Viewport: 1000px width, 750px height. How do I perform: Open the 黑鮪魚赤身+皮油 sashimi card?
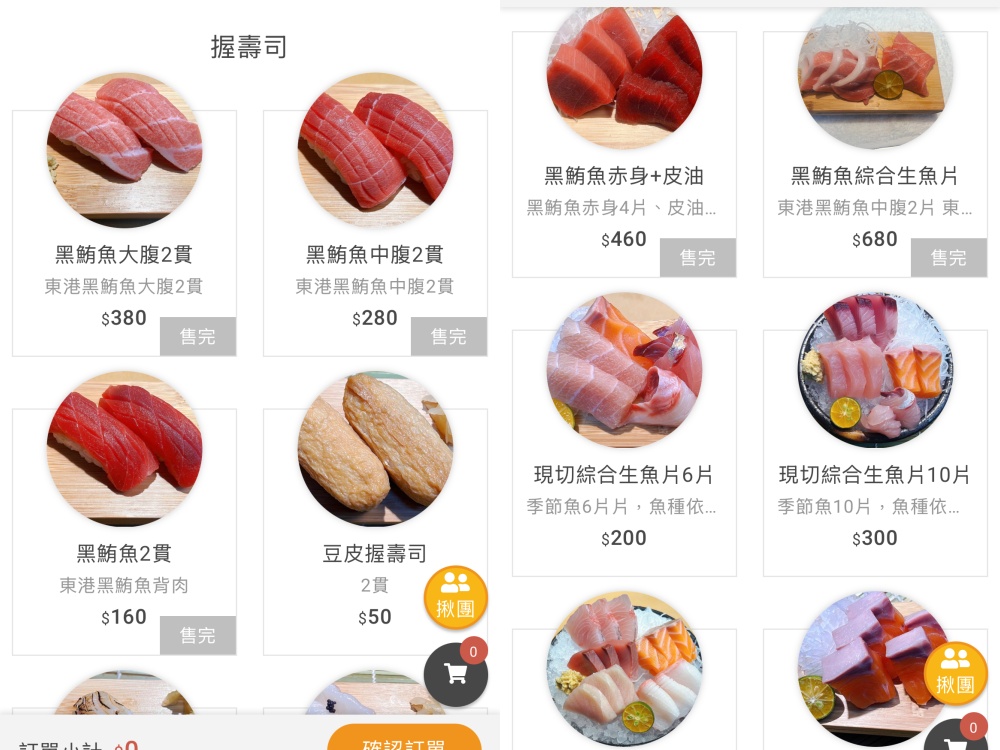(x=624, y=176)
